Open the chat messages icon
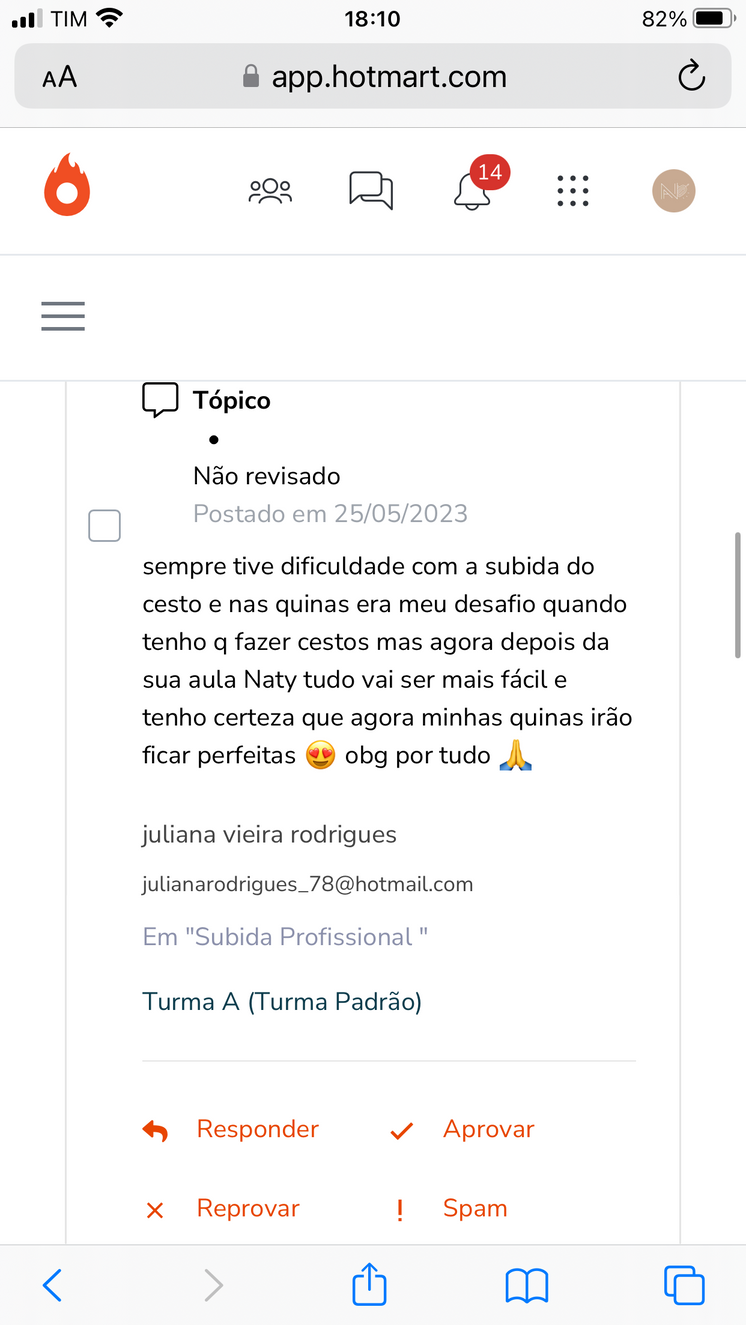 [371, 190]
